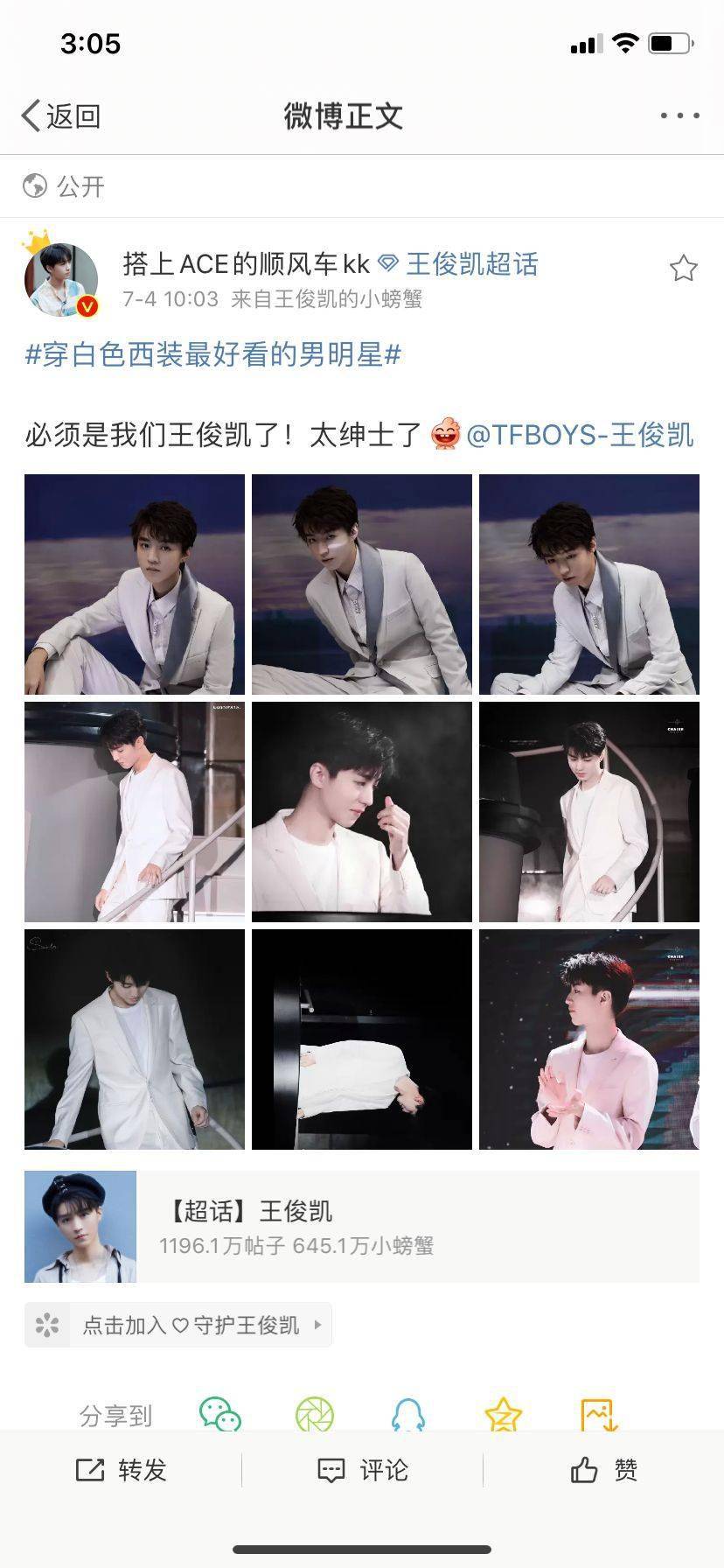Visit the @TFBOYS-王俊凯 mention

coord(580,435)
